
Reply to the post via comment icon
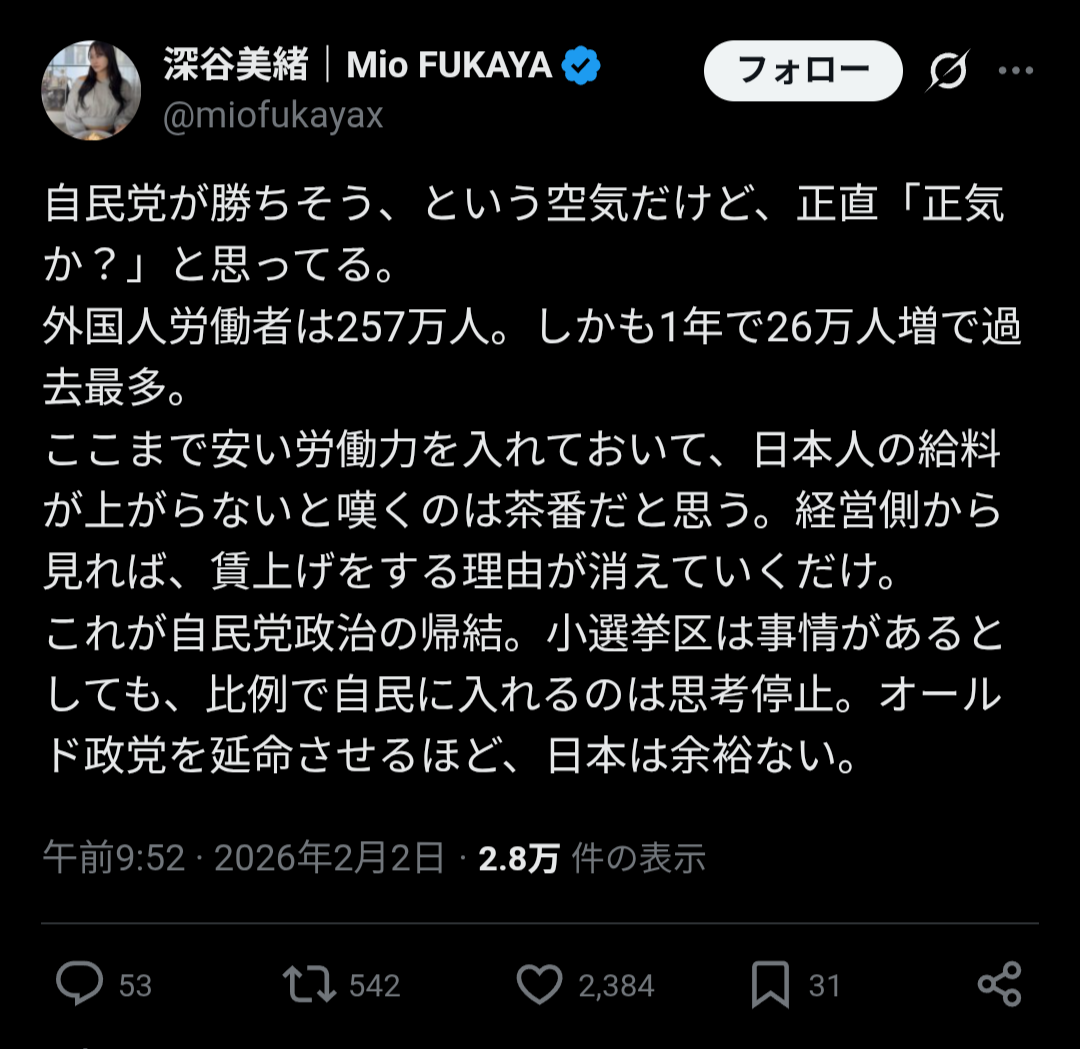pos(79,984)
